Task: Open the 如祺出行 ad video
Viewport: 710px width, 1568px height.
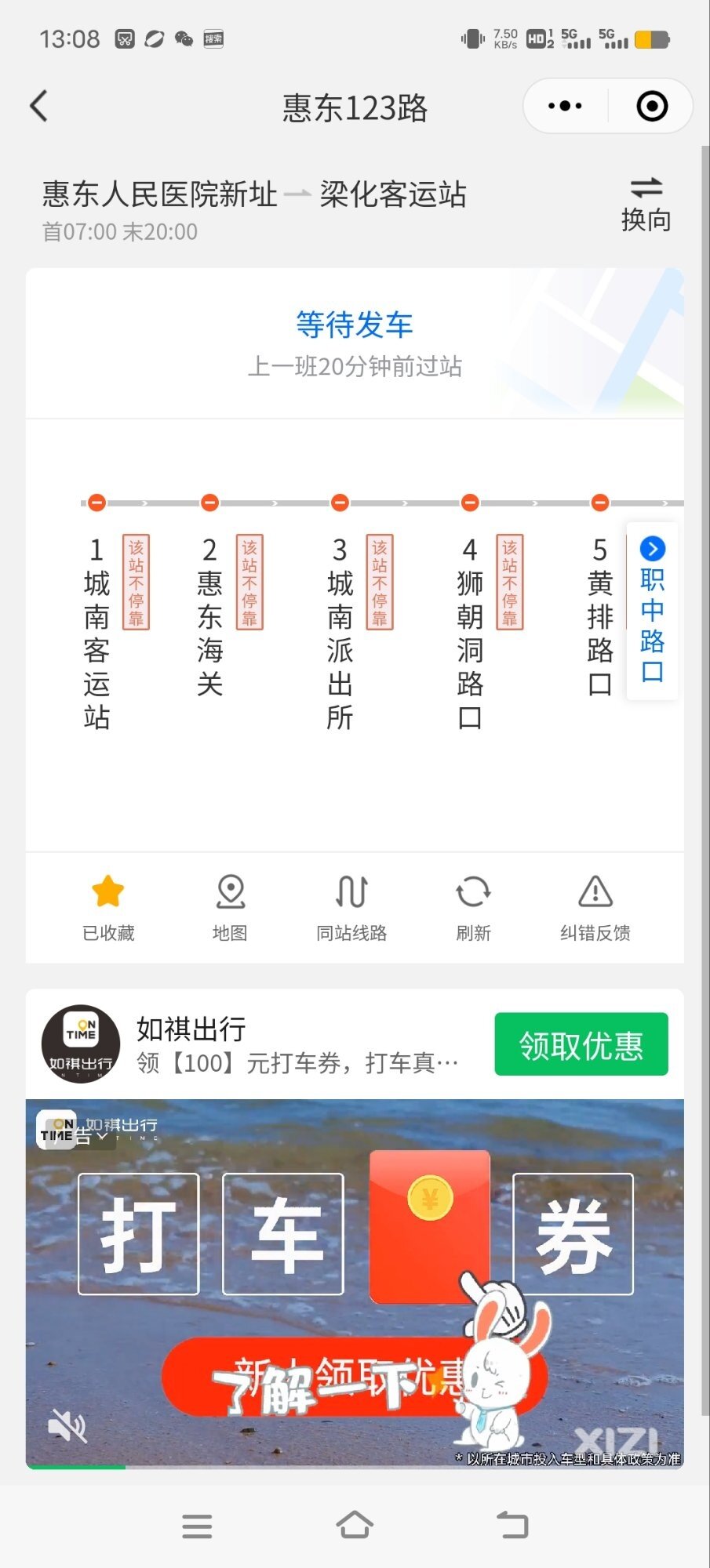Action: pos(355,1254)
